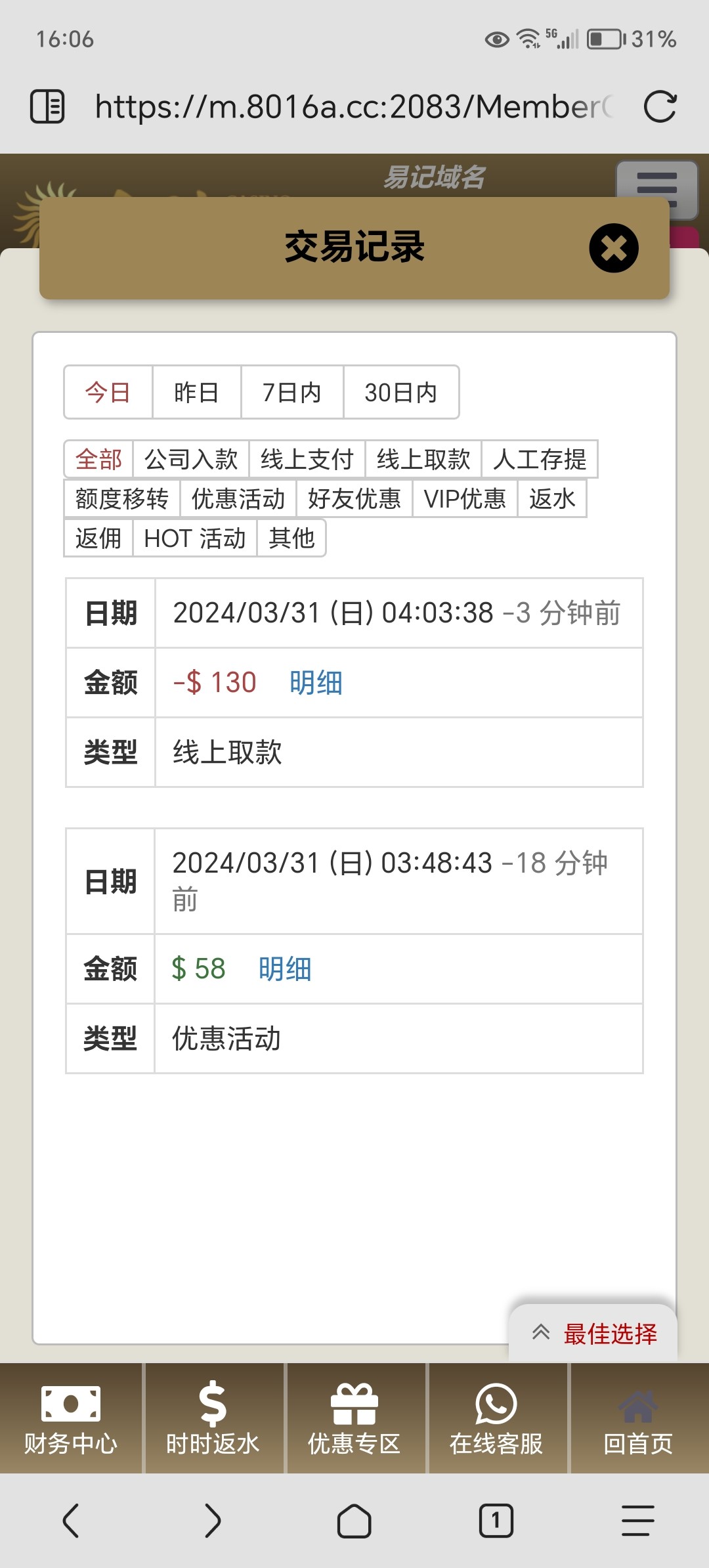
Task: Show 额度移转 transactions
Action: 122,499
